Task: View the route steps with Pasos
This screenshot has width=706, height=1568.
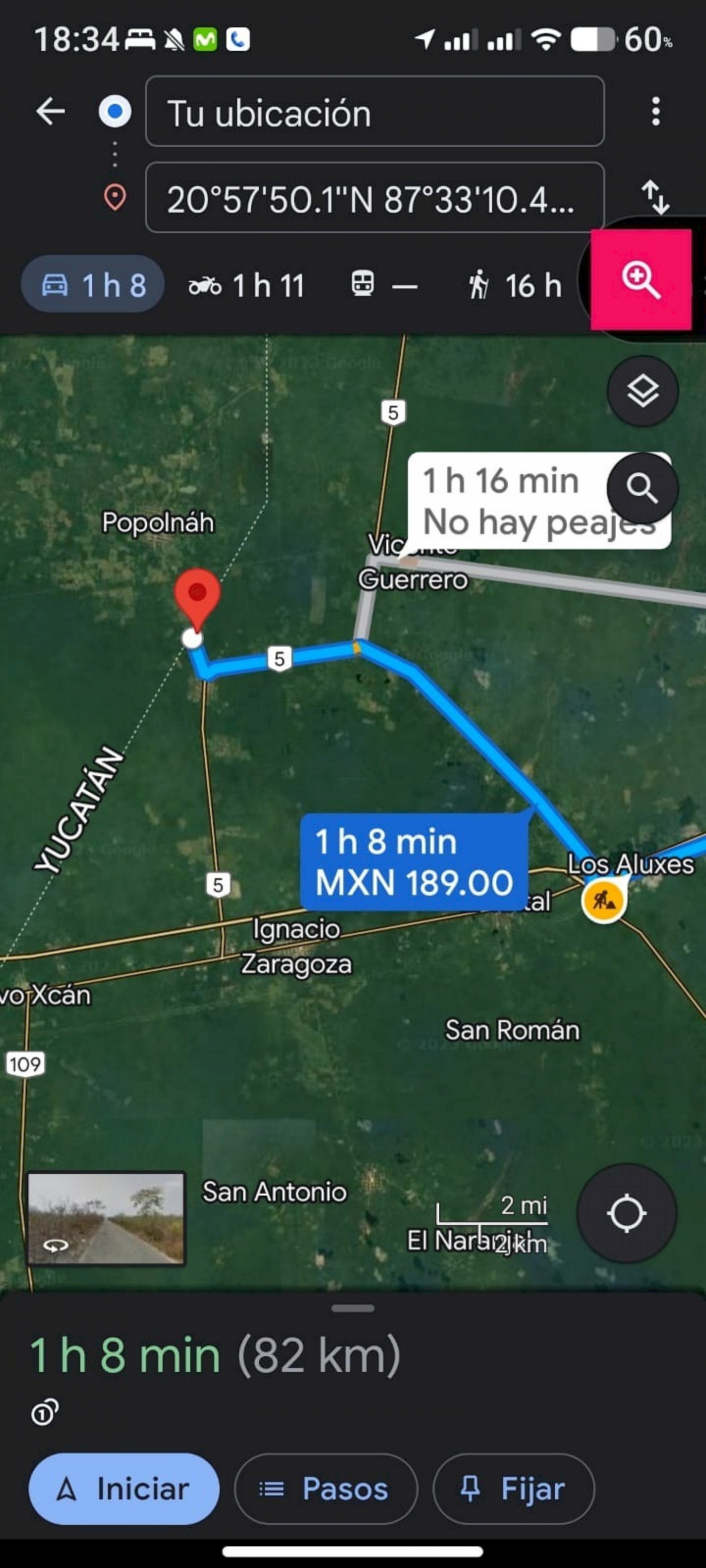Action: 326,1489
